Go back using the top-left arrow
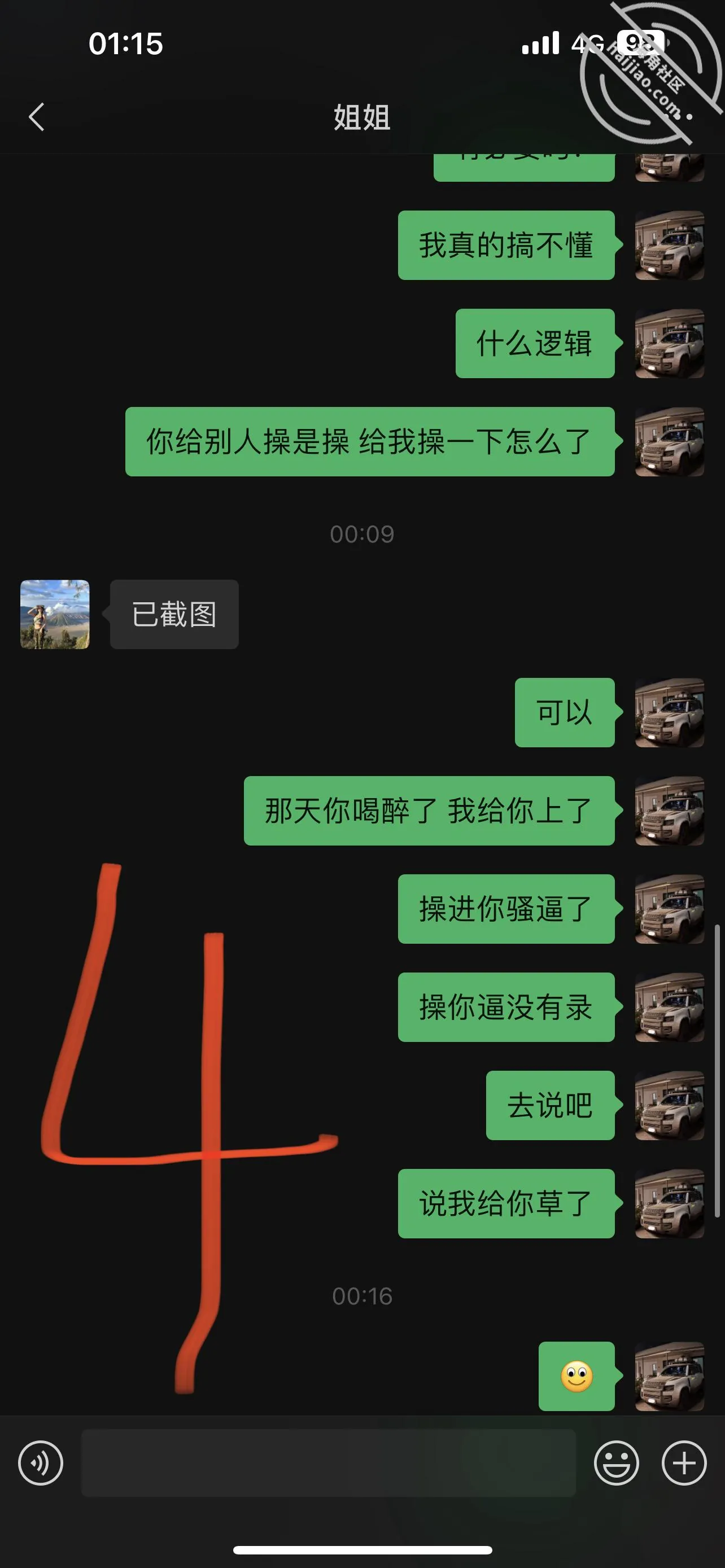The height and width of the screenshot is (1568, 725). click(37, 117)
